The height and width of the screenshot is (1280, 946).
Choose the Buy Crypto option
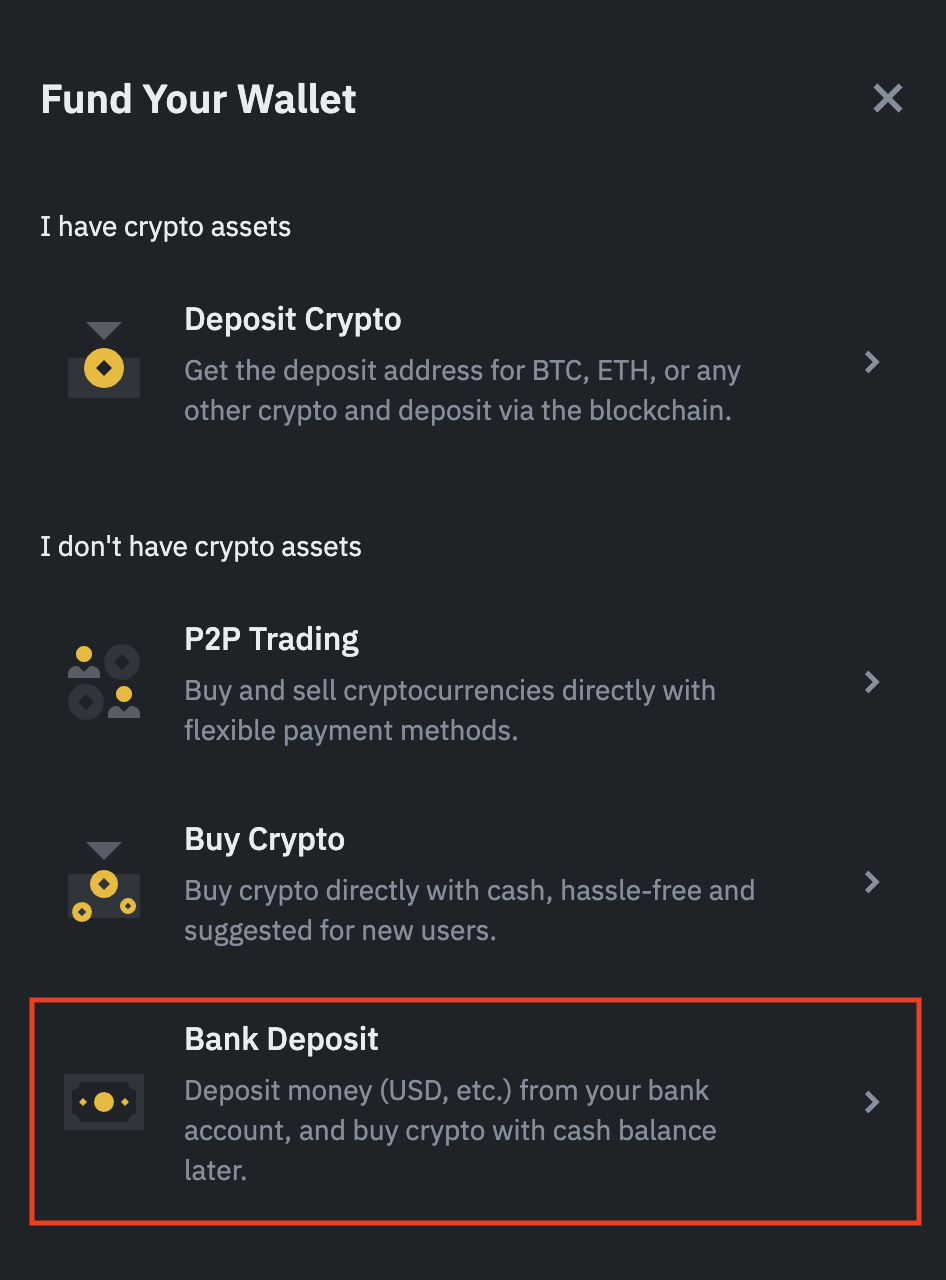[x=264, y=840]
